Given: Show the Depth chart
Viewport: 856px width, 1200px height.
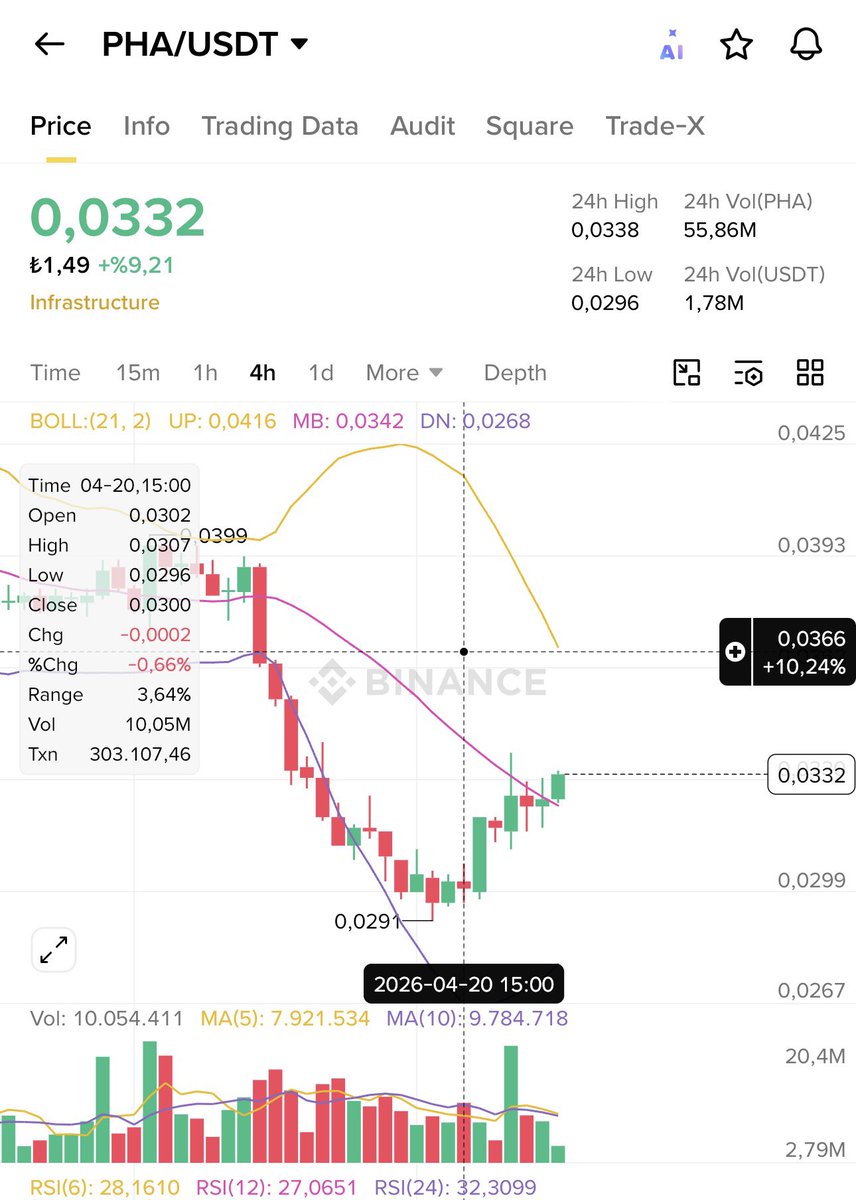Looking at the screenshot, I should click(x=515, y=373).
